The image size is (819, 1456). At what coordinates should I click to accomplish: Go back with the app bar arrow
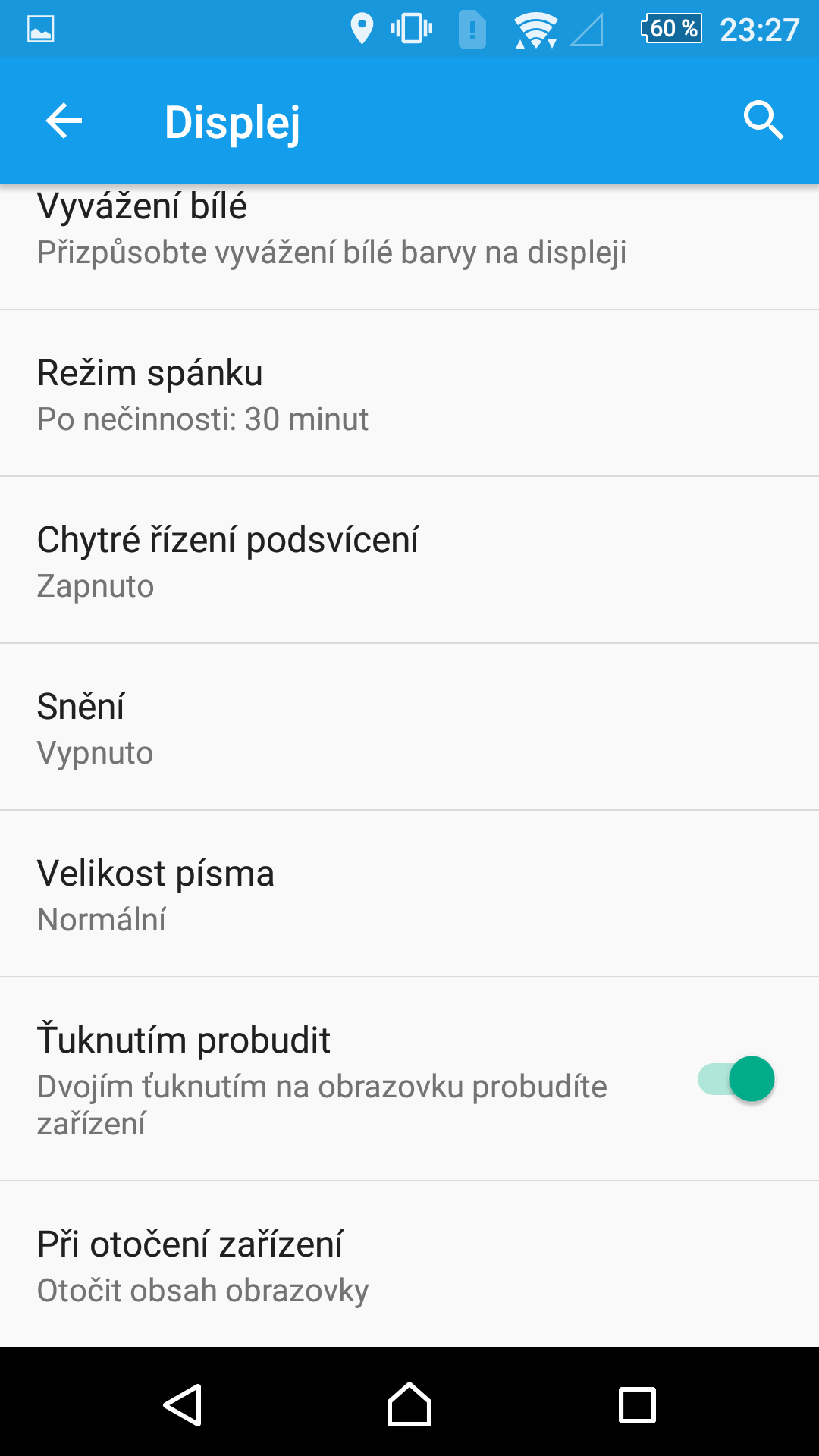pos(64,121)
